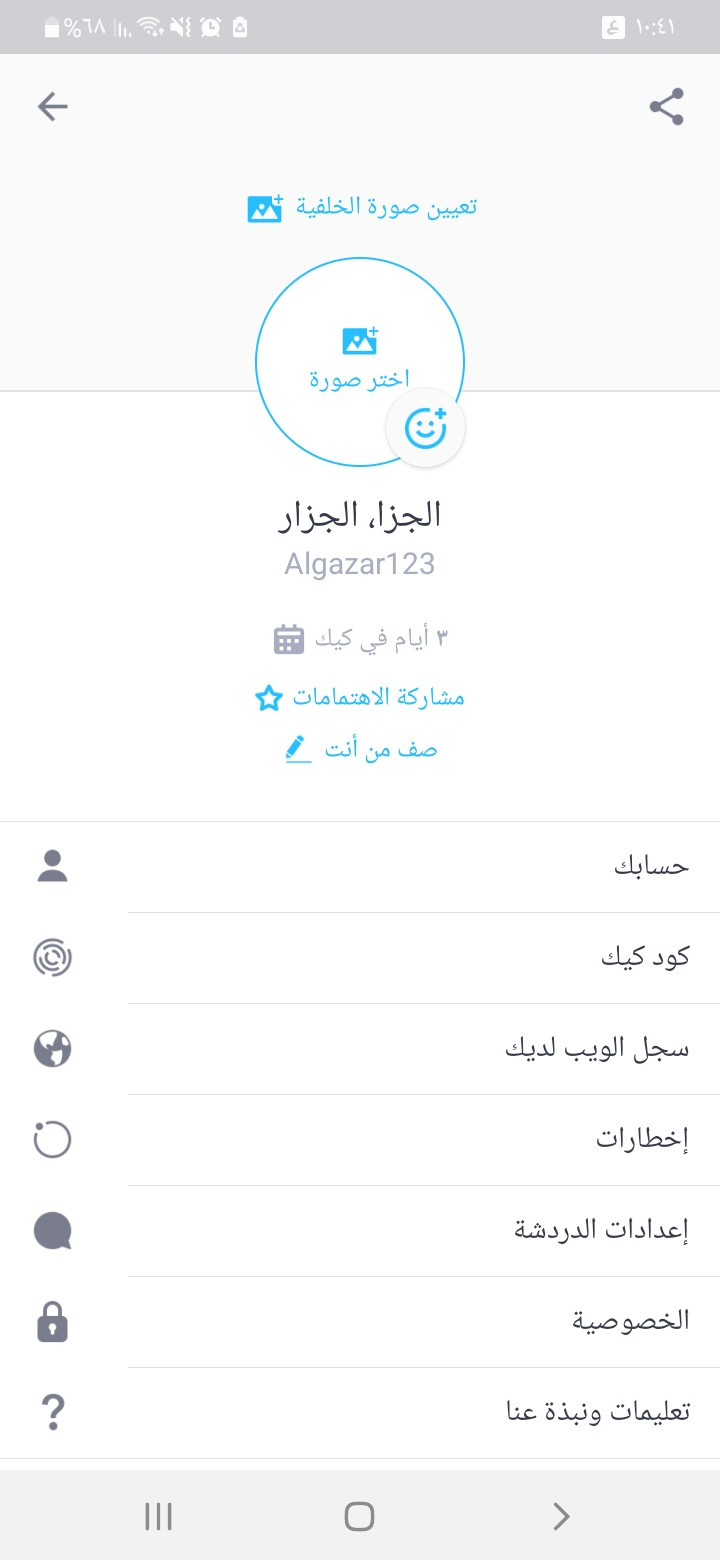Choose a profile picture (اختر صورة)
The image size is (720, 1560).
pos(358,358)
